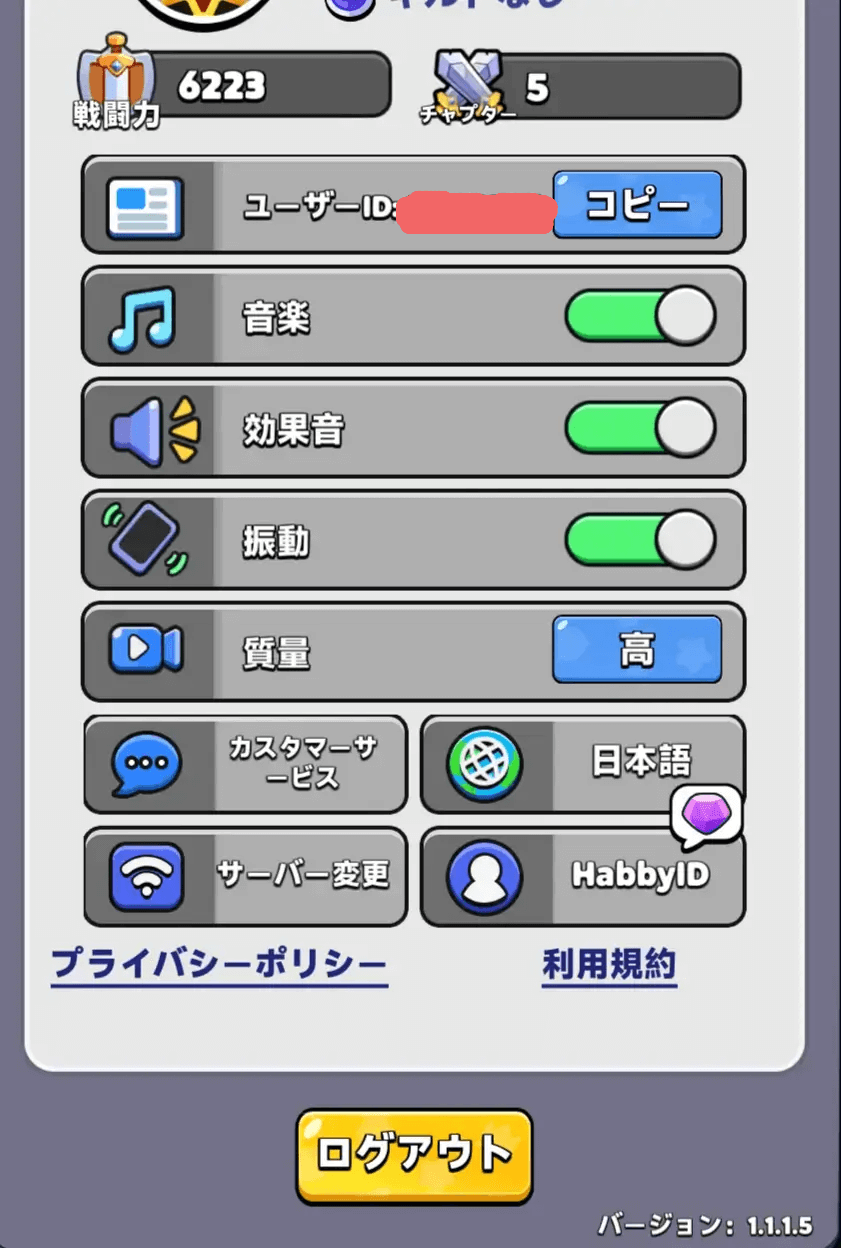
Task: Open the 利用規約 terms of service link
Action: click(x=609, y=964)
